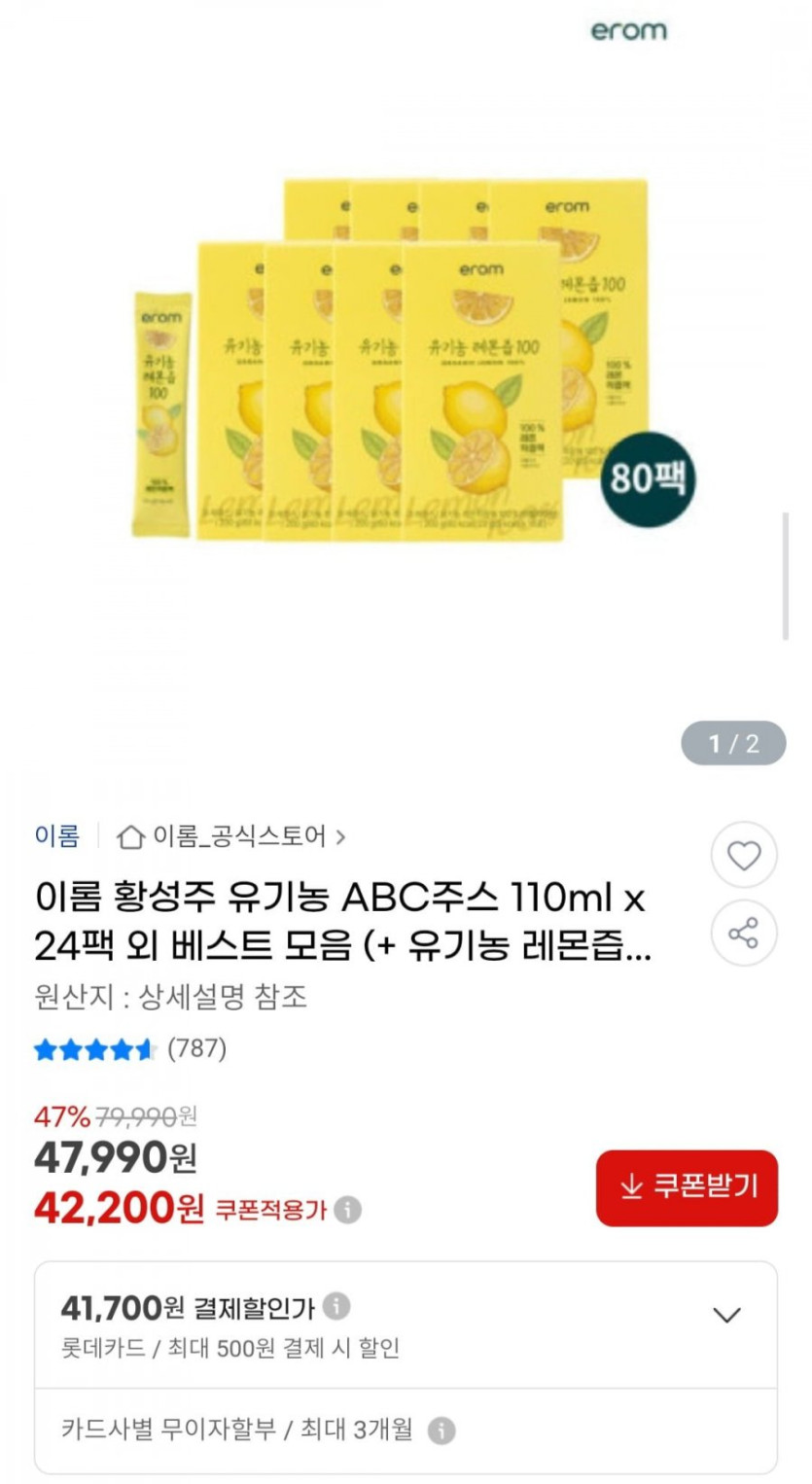Tap the 쿠폰받기 coupon download button
The width and height of the screenshot is (812, 1484).
tap(687, 1187)
